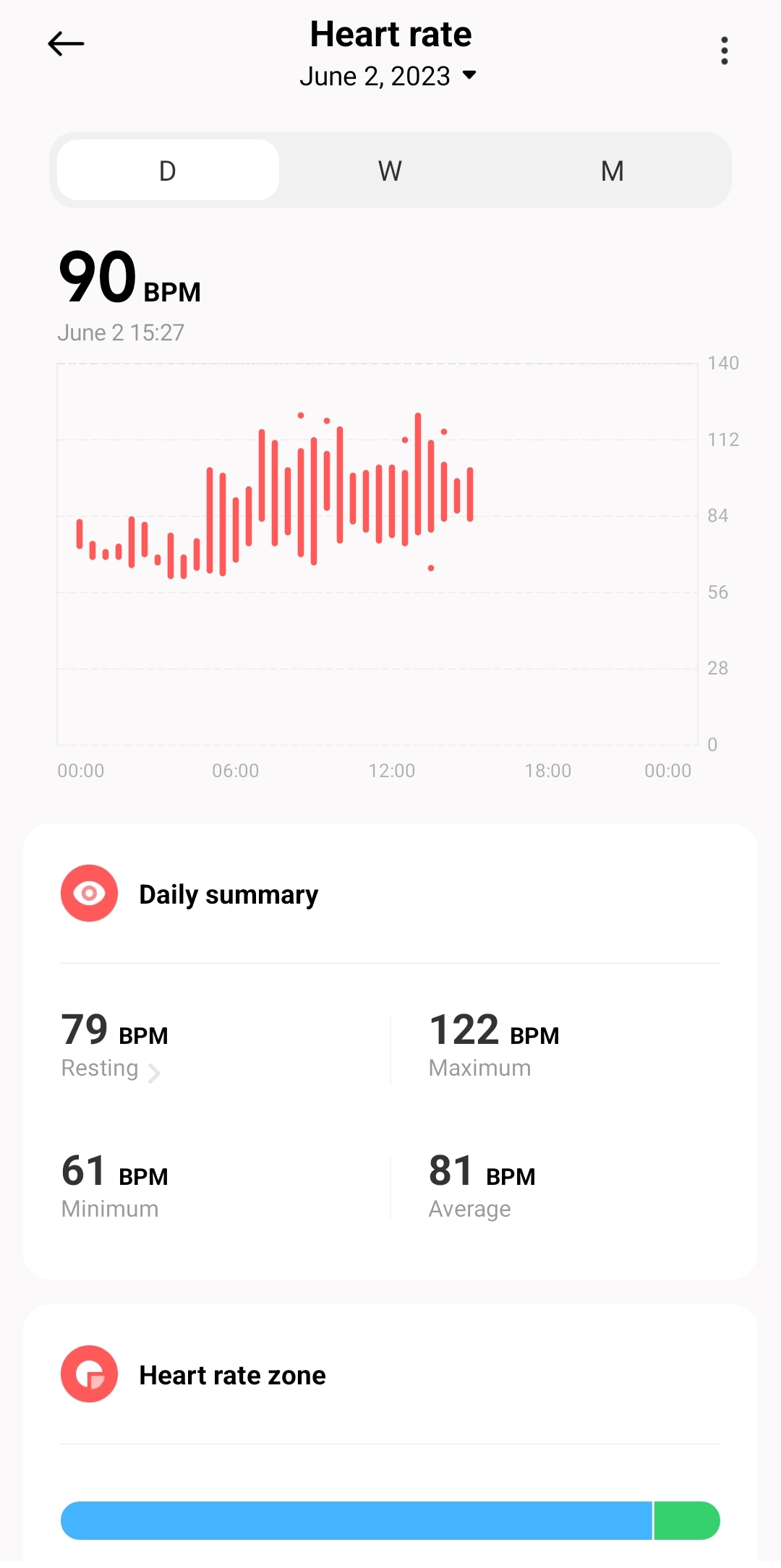This screenshot has width=781, height=1568.
Task: Open the June 2, 2023 date dropdown
Action: (388, 76)
